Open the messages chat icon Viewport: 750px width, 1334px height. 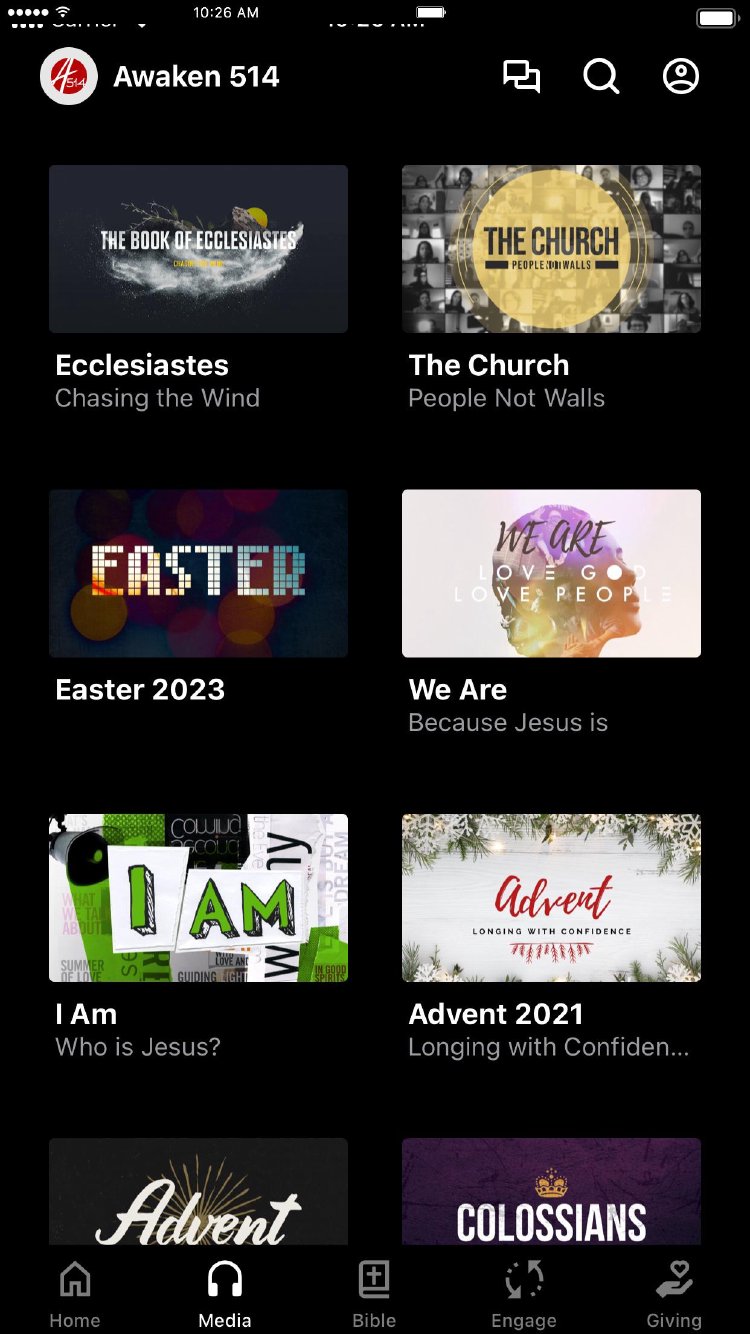tap(521, 77)
